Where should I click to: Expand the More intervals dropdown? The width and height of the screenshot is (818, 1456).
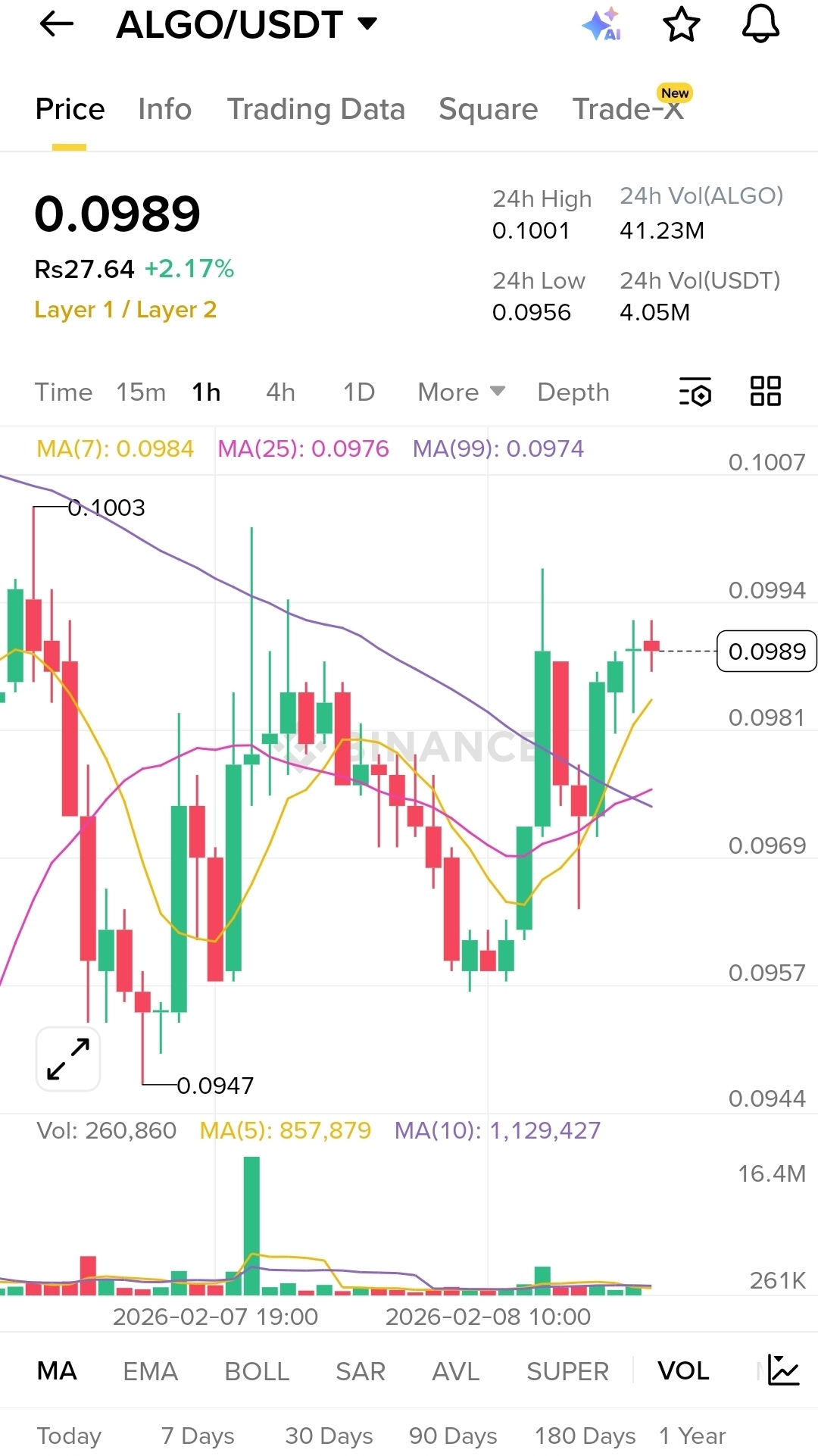click(461, 392)
